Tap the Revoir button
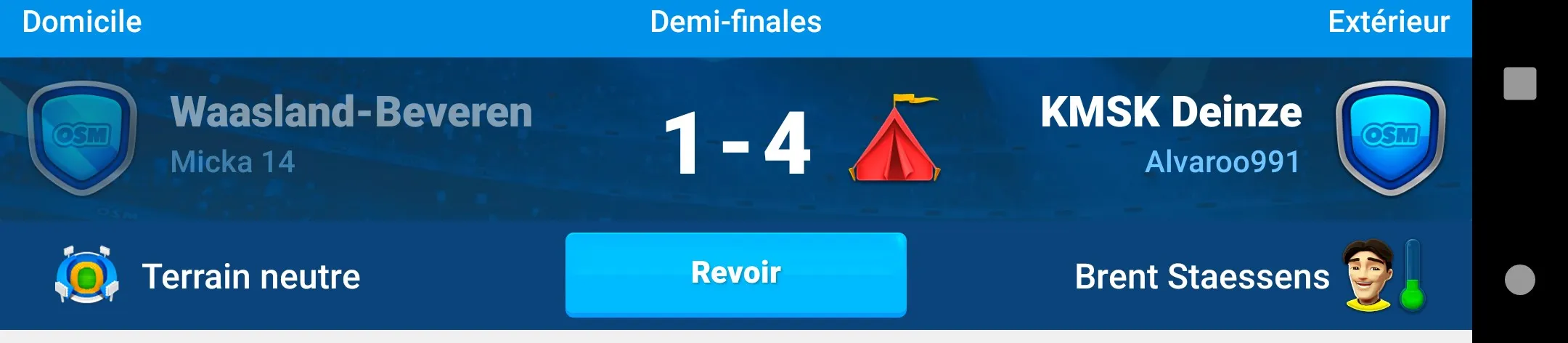This screenshot has height=343, width=1568. click(x=735, y=274)
